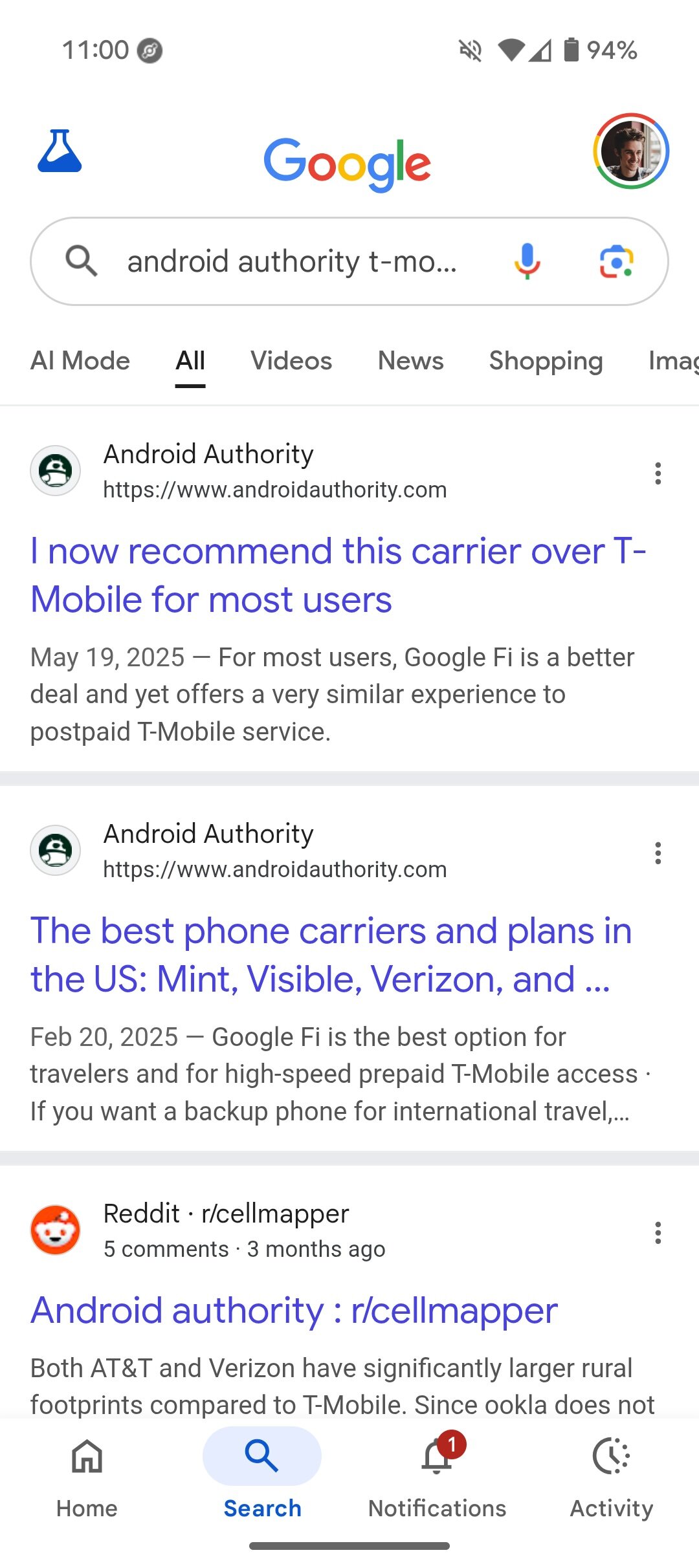Open the account profile picture

tap(630, 151)
